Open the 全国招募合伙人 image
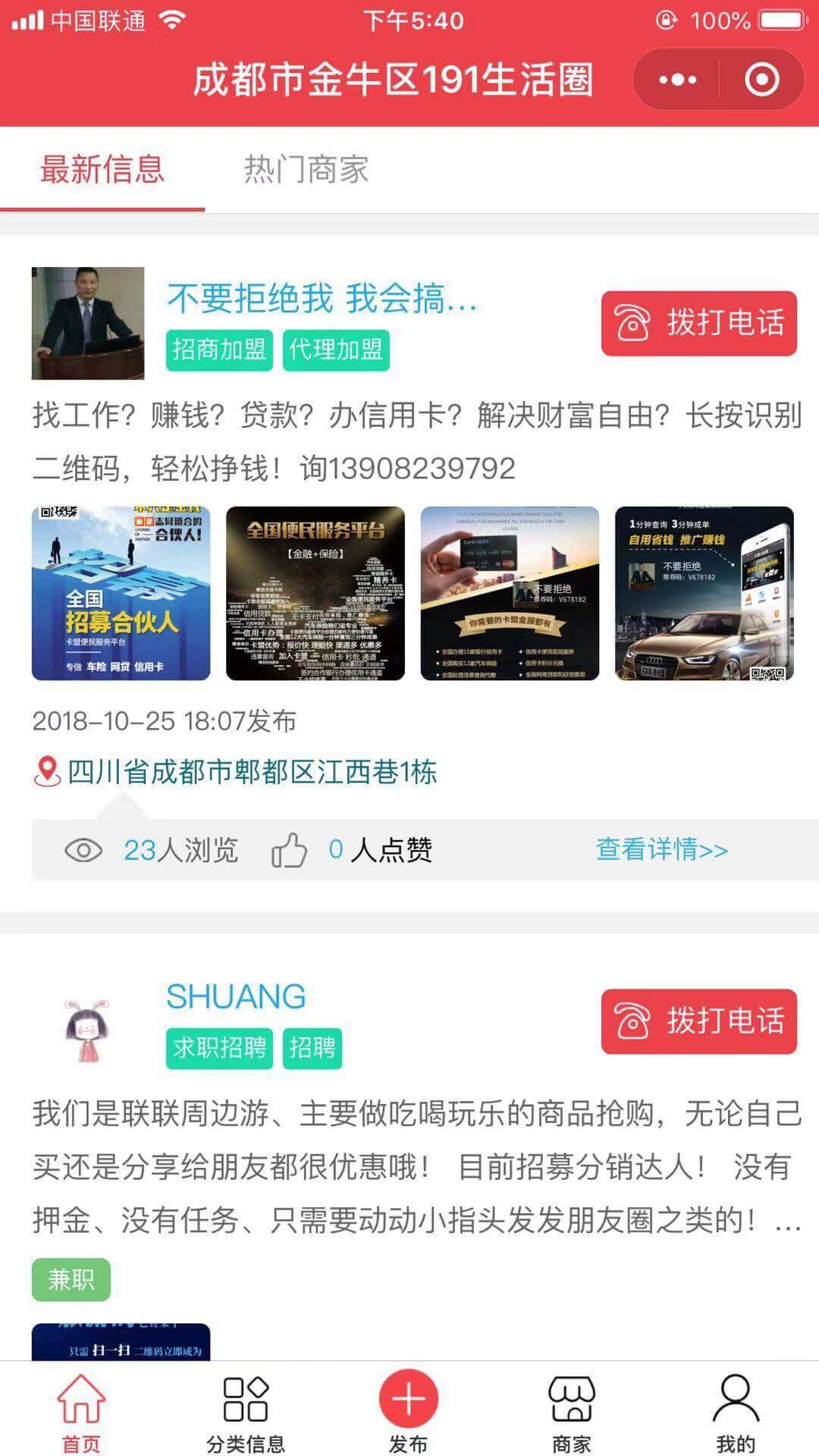The width and height of the screenshot is (819, 1456). 121,593
